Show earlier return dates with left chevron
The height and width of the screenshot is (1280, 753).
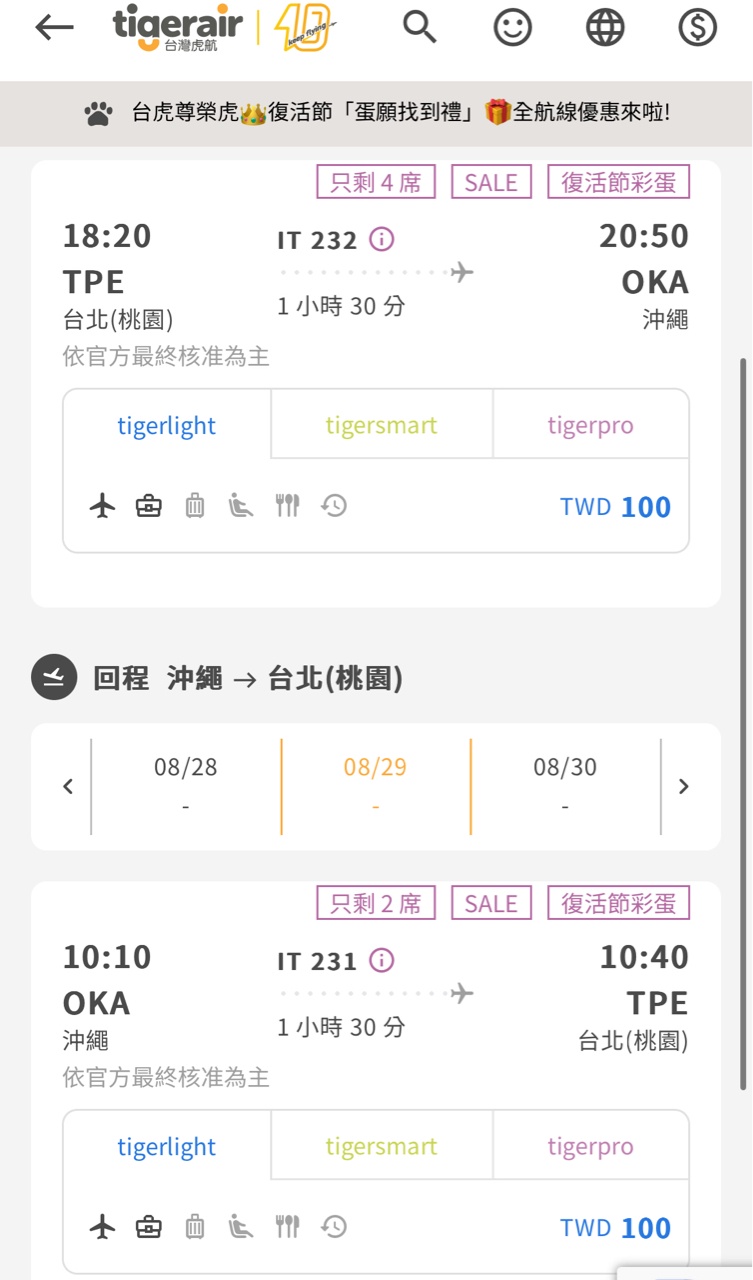tap(68, 786)
